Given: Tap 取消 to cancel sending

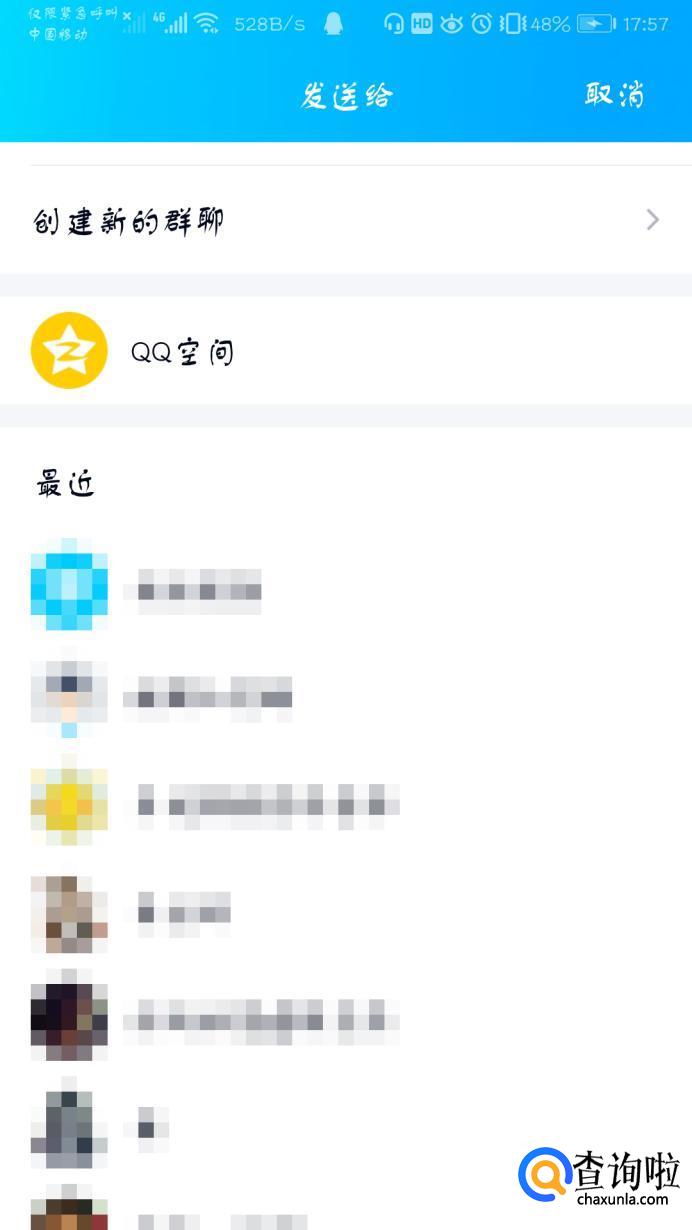Looking at the screenshot, I should 614,94.
